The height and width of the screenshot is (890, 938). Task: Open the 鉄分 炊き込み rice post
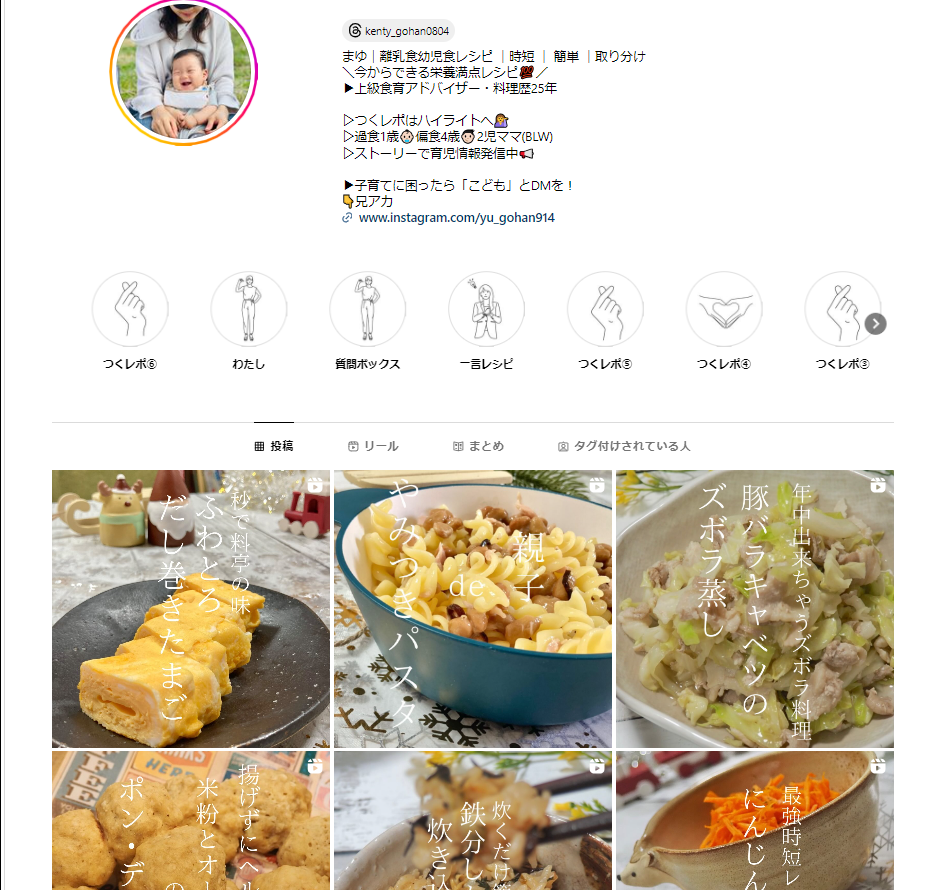click(x=473, y=821)
